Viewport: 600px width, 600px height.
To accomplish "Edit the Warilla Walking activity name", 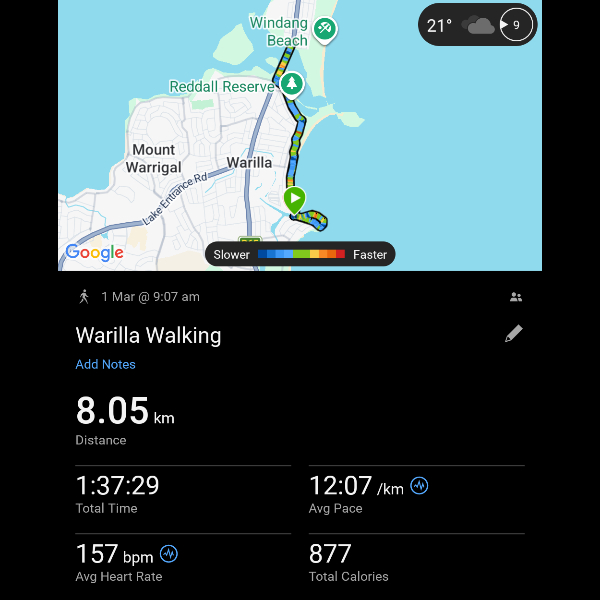I will (513, 334).
